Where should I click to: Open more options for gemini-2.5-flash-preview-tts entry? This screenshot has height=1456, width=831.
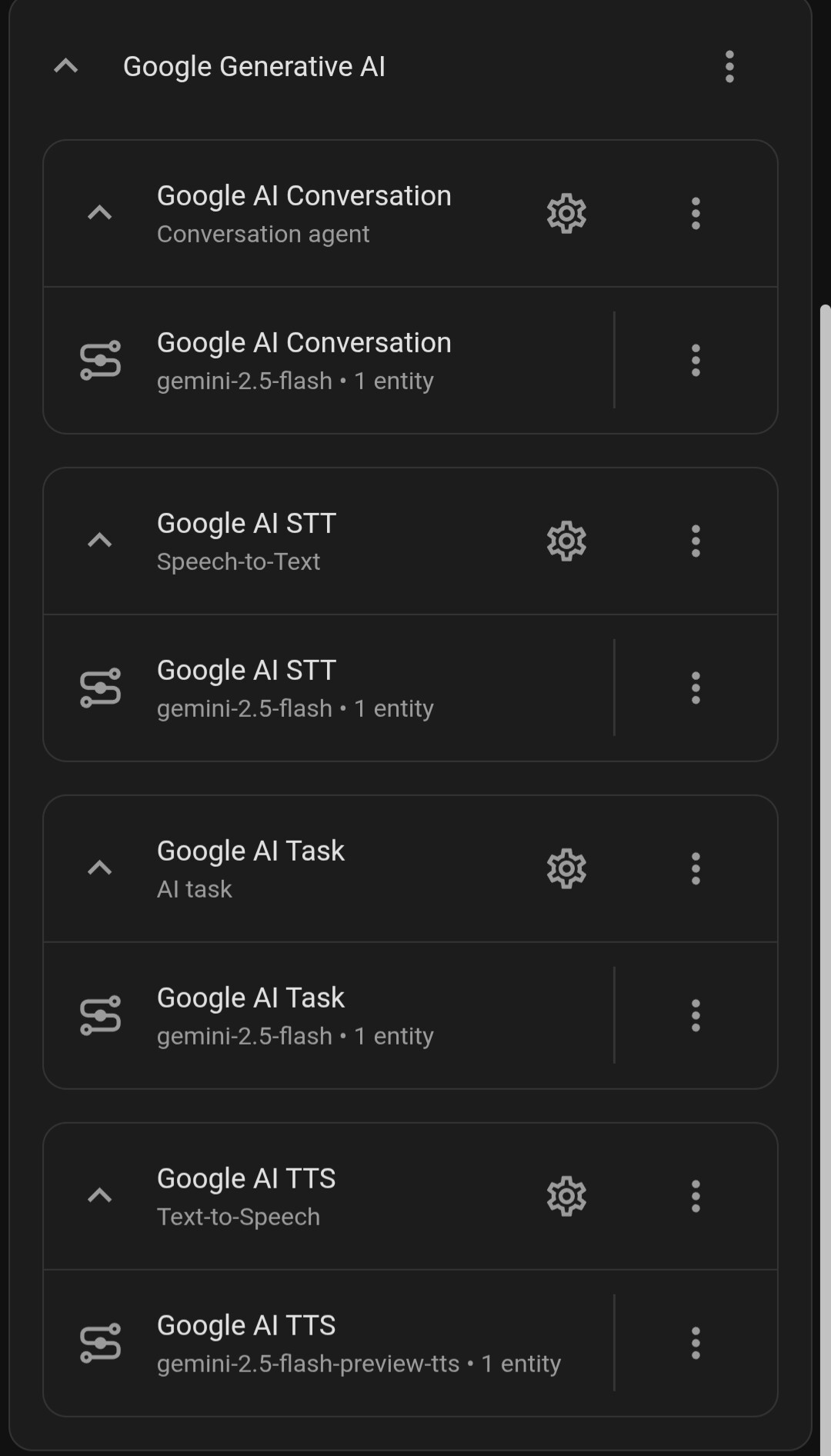pyautogui.click(x=696, y=1343)
